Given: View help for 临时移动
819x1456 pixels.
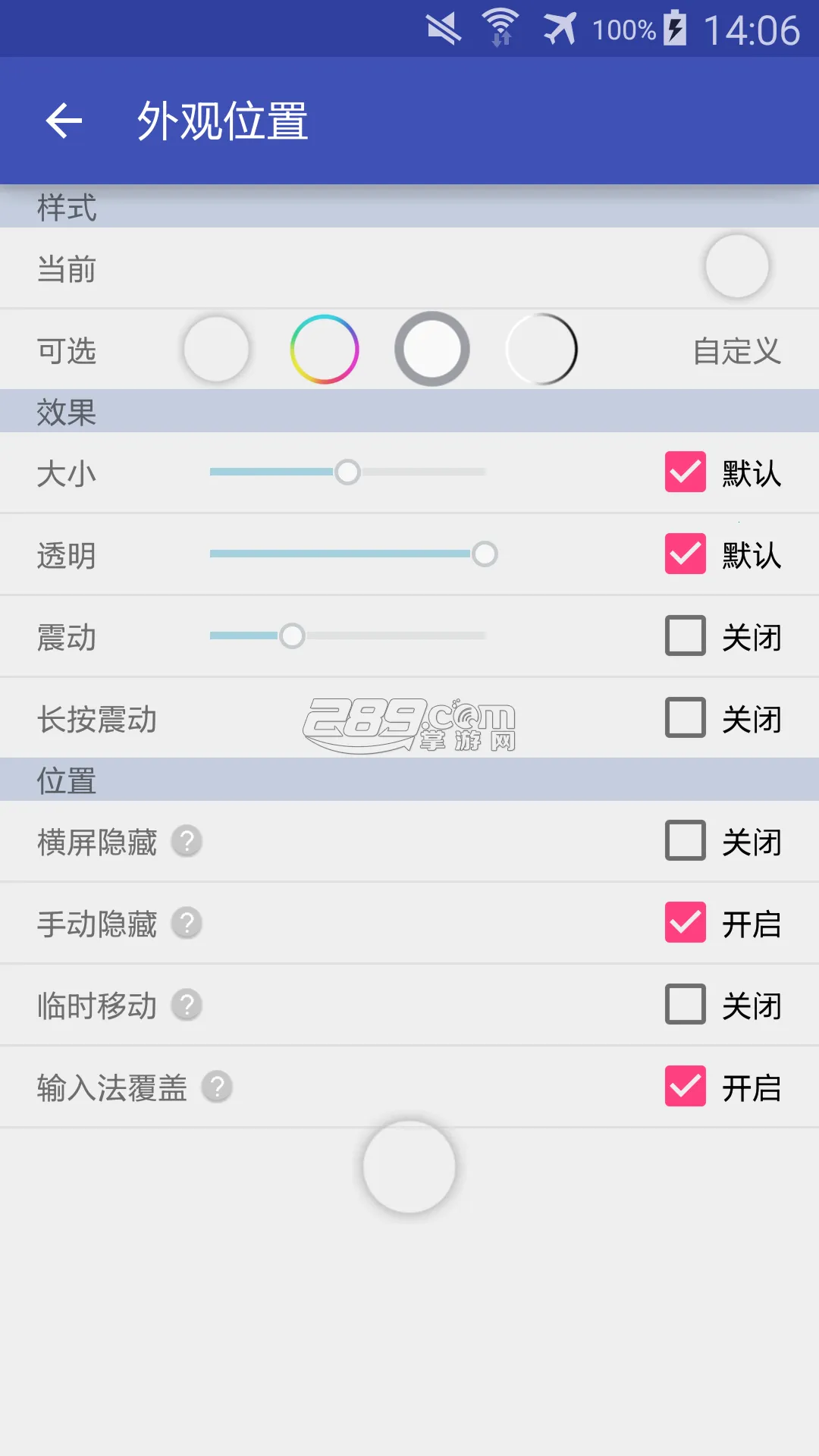Looking at the screenshot, I should (x=187, y=1005).
